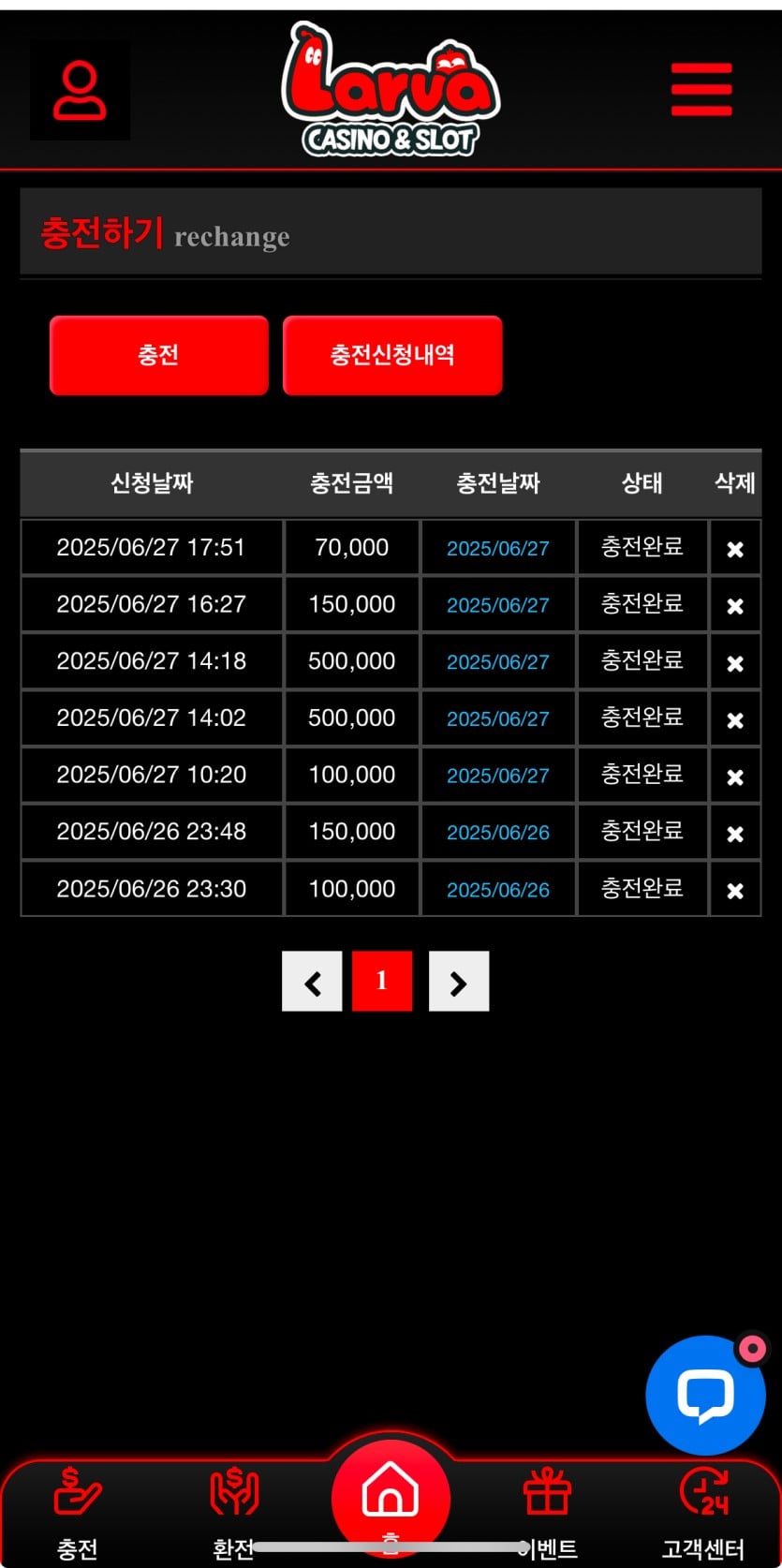
Task: Go to the previous page arrow
Action: [x=312, y=982]
